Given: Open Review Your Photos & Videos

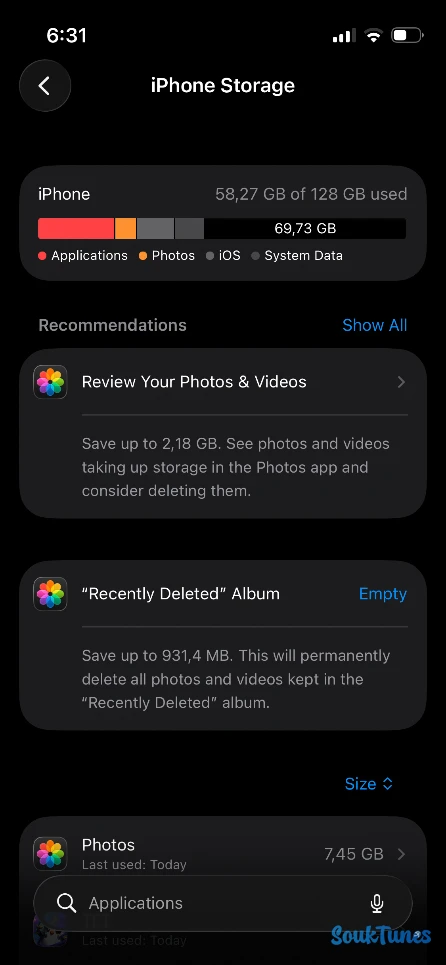Looking at the screenshot, I should coord(223,382).
